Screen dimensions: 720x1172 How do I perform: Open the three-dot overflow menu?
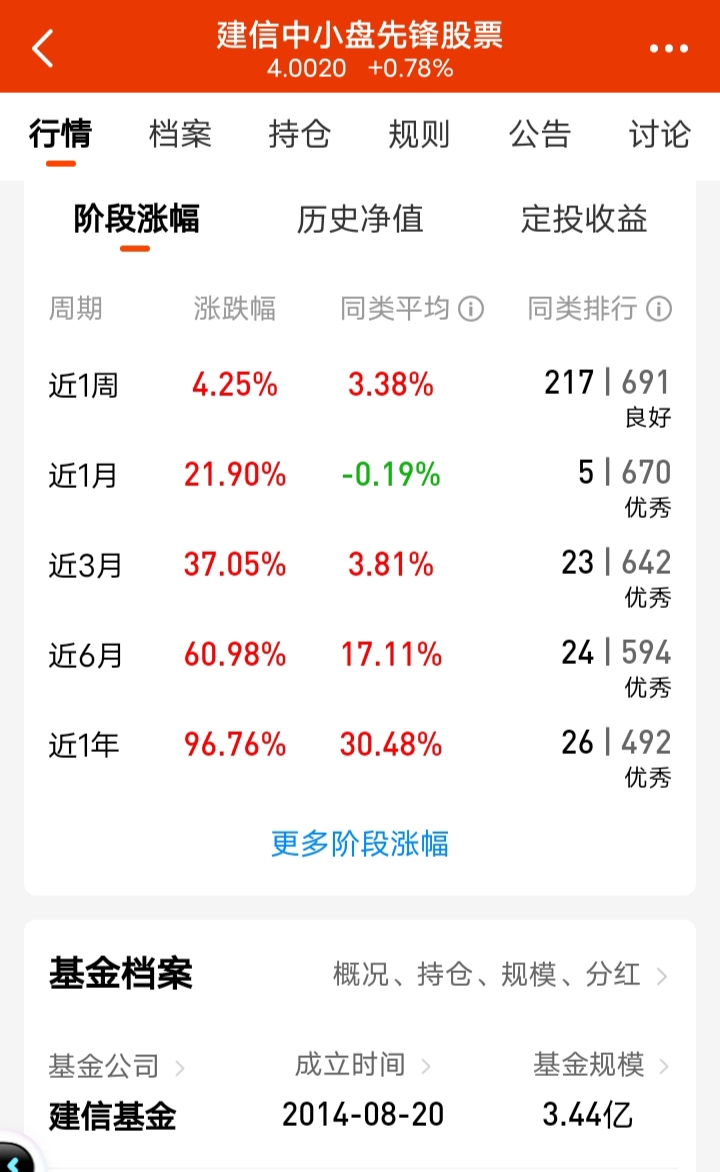[669, 48]
